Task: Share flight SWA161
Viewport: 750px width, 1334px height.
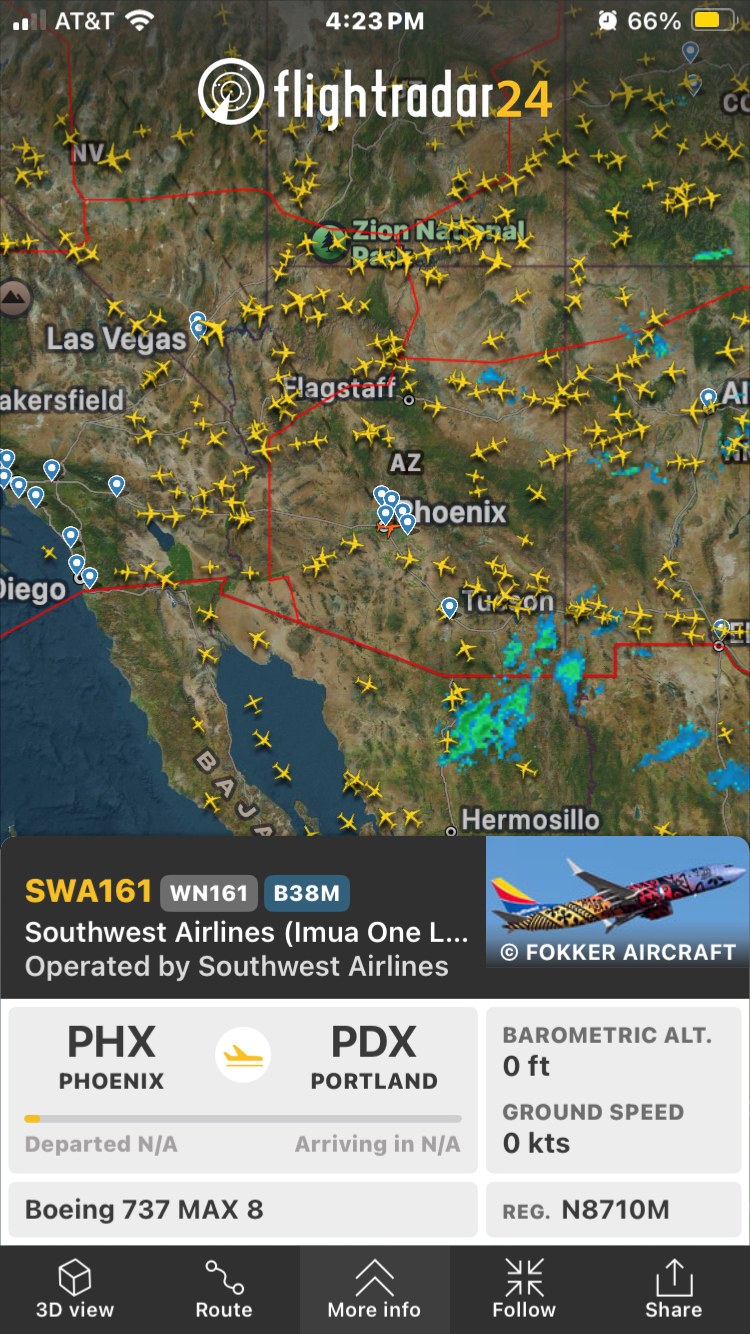Action: (673, 1289)
